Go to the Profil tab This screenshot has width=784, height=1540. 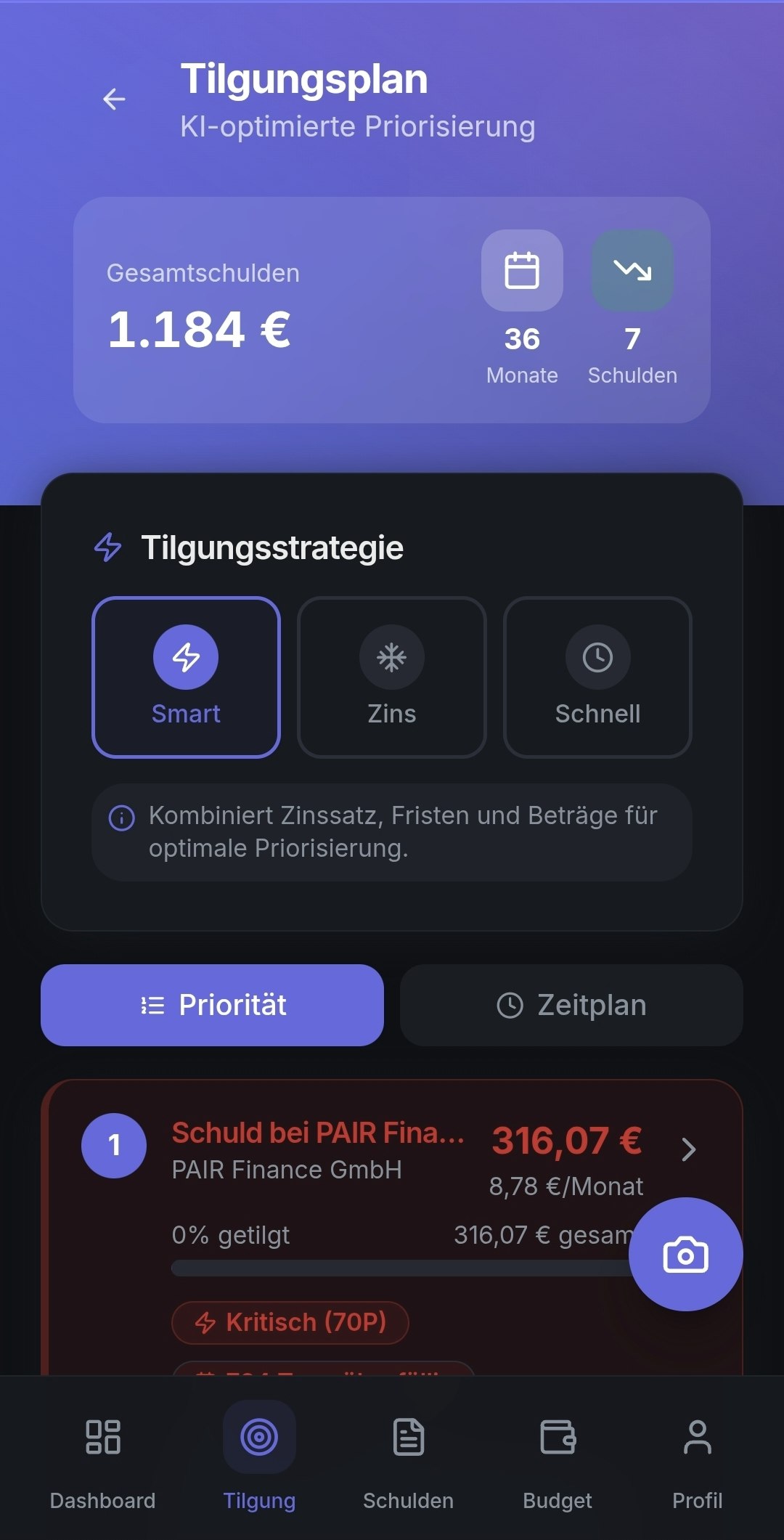coord(697,1457)
